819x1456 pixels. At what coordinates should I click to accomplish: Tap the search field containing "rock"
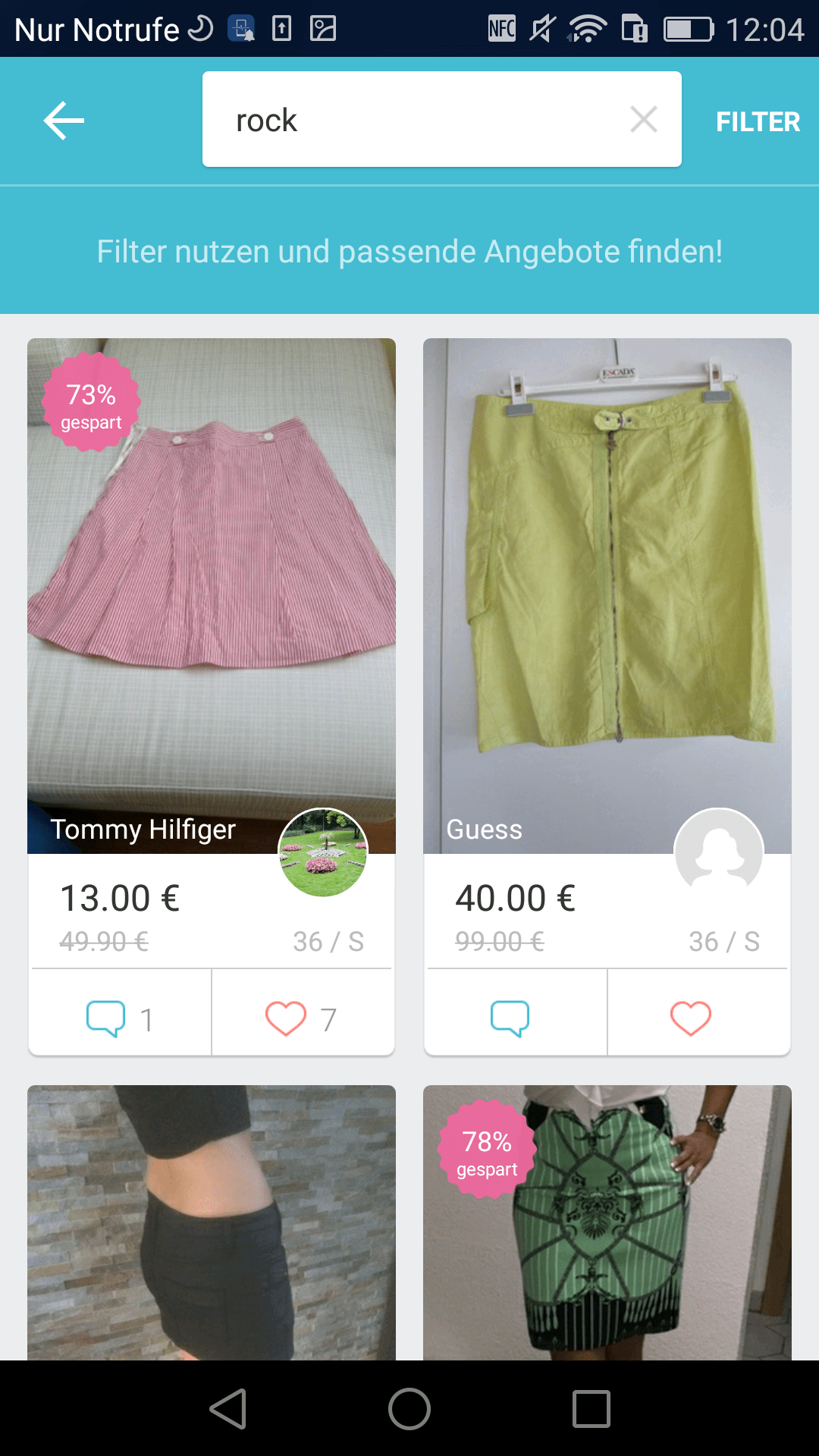(x=409, y=120)
